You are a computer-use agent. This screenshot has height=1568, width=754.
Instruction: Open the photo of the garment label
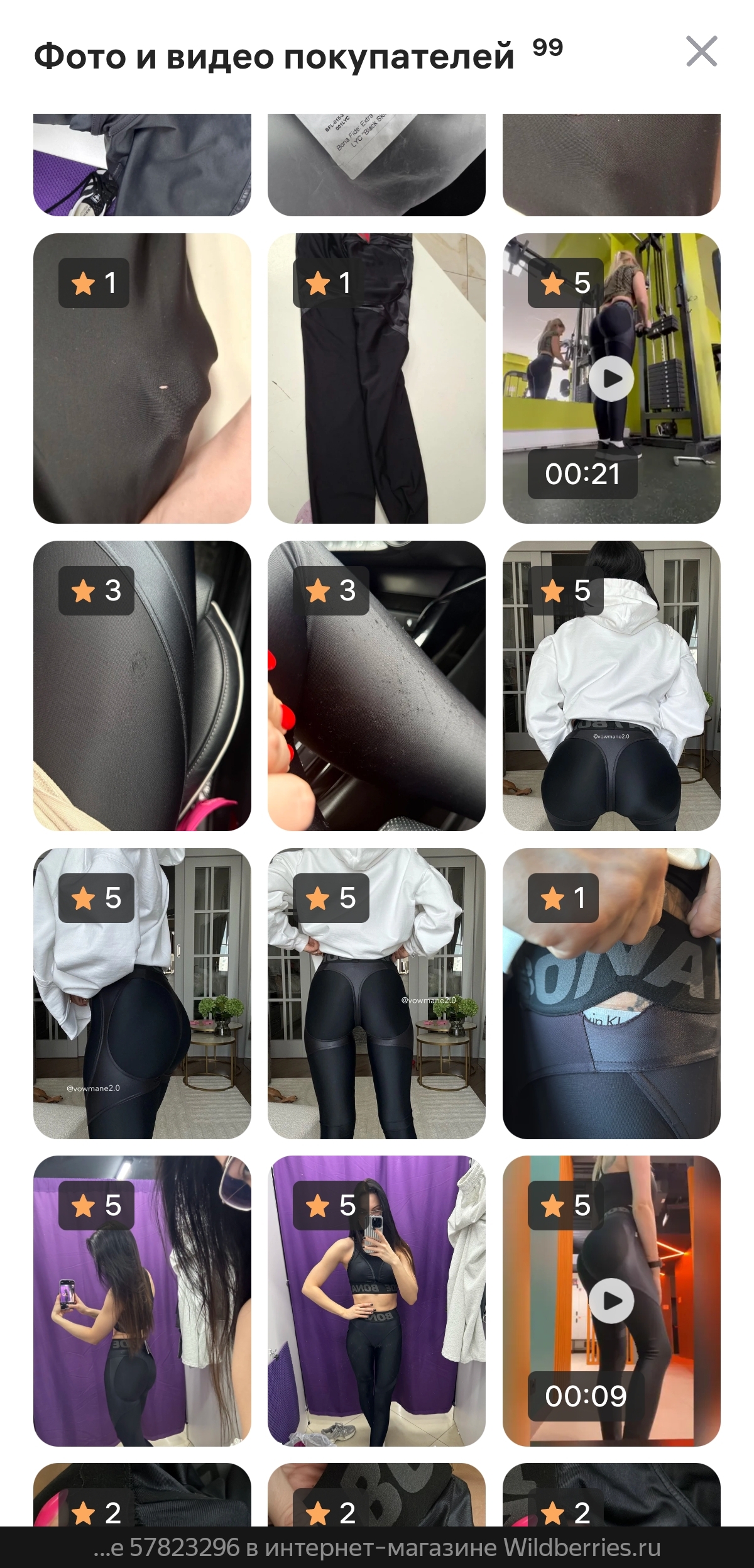[376, 165]
